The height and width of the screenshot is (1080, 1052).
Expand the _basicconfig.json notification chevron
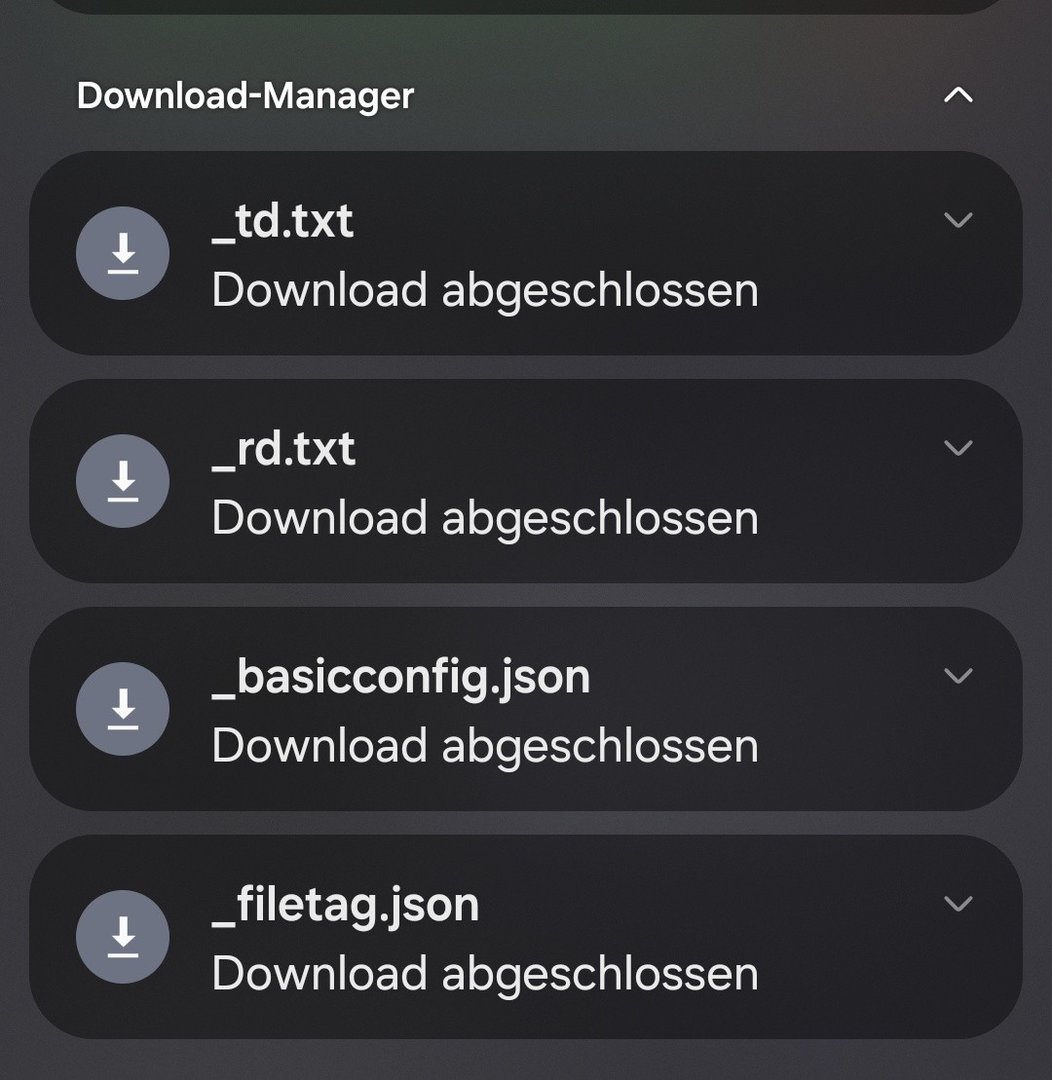[x=958, y=676]
